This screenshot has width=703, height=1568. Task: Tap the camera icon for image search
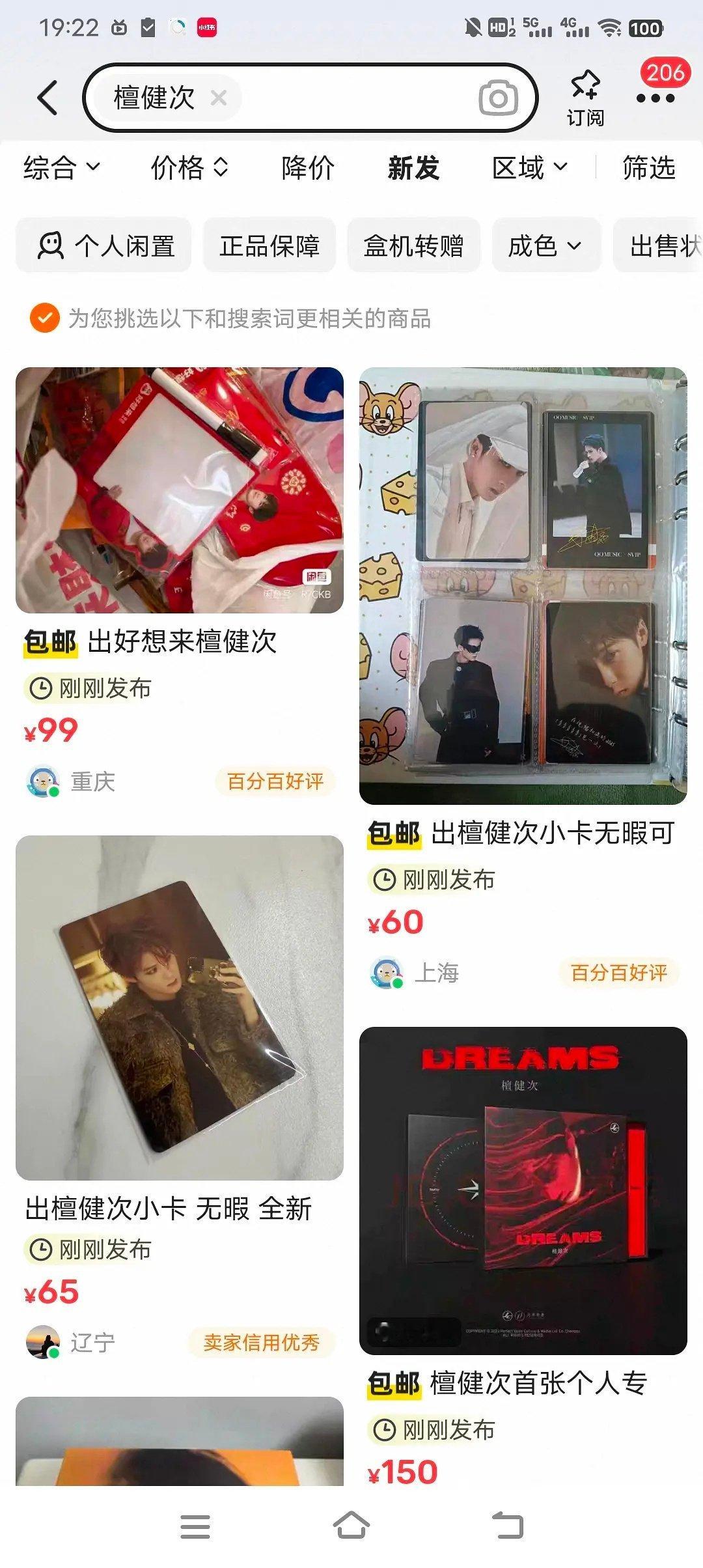coord(499,98)
